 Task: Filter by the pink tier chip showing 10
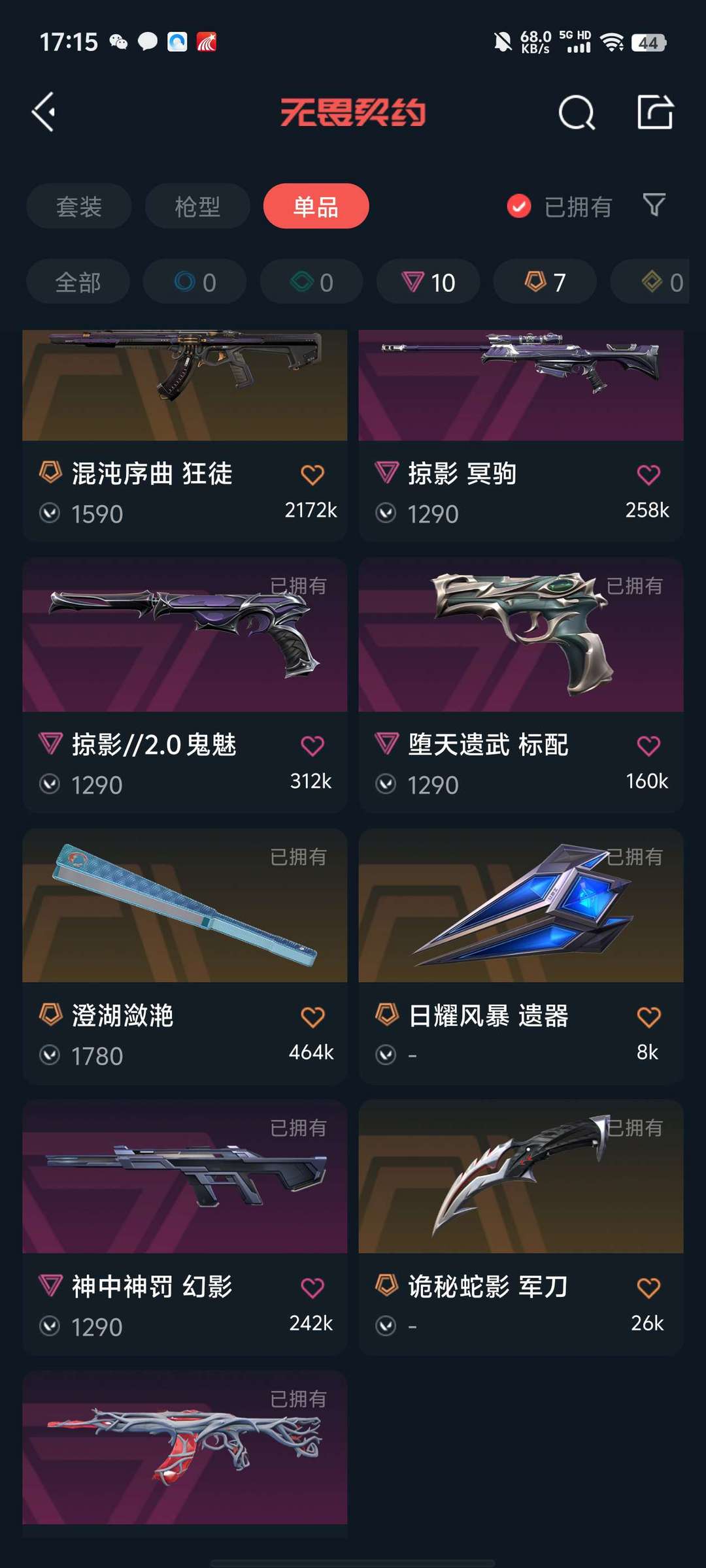point(428,282)
